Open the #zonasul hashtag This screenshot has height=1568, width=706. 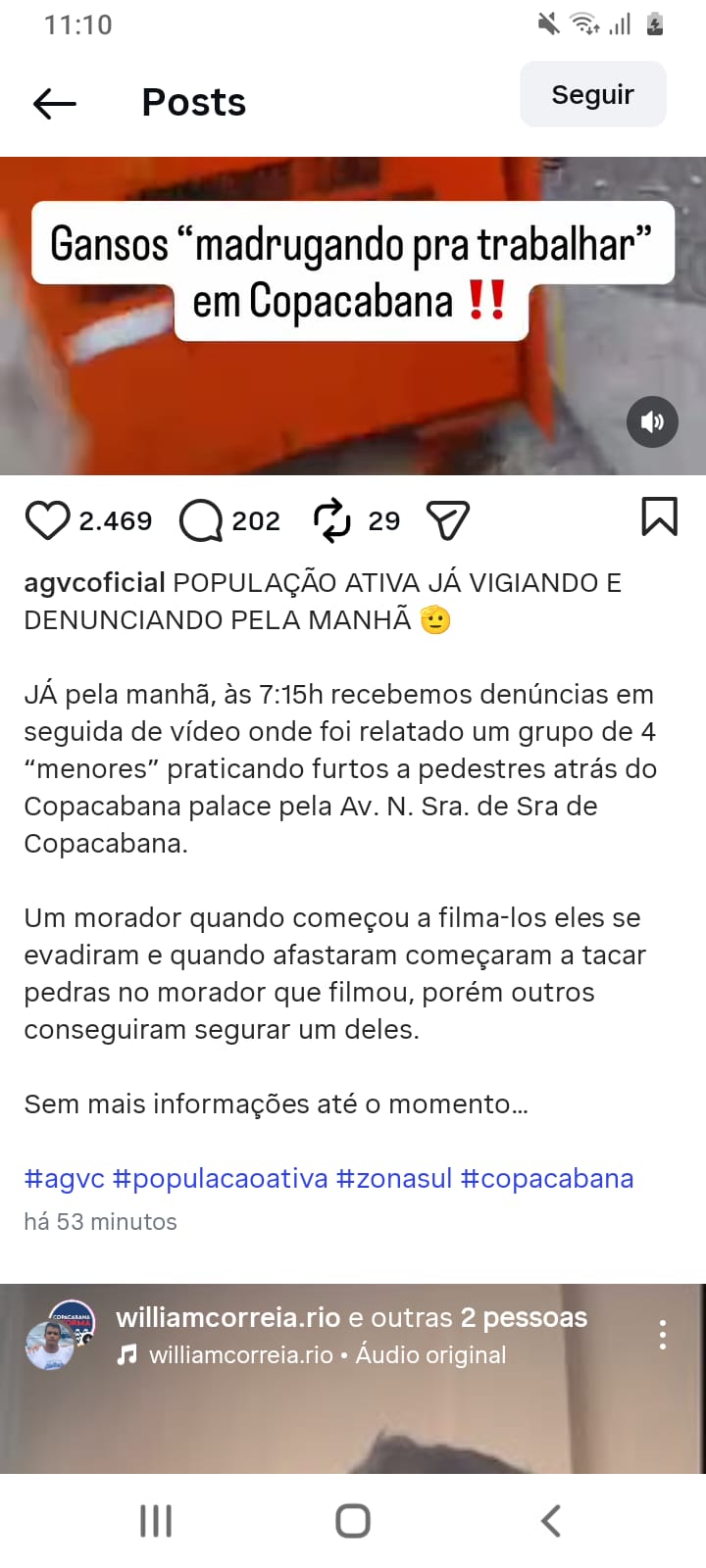[x=394, y=1178]
